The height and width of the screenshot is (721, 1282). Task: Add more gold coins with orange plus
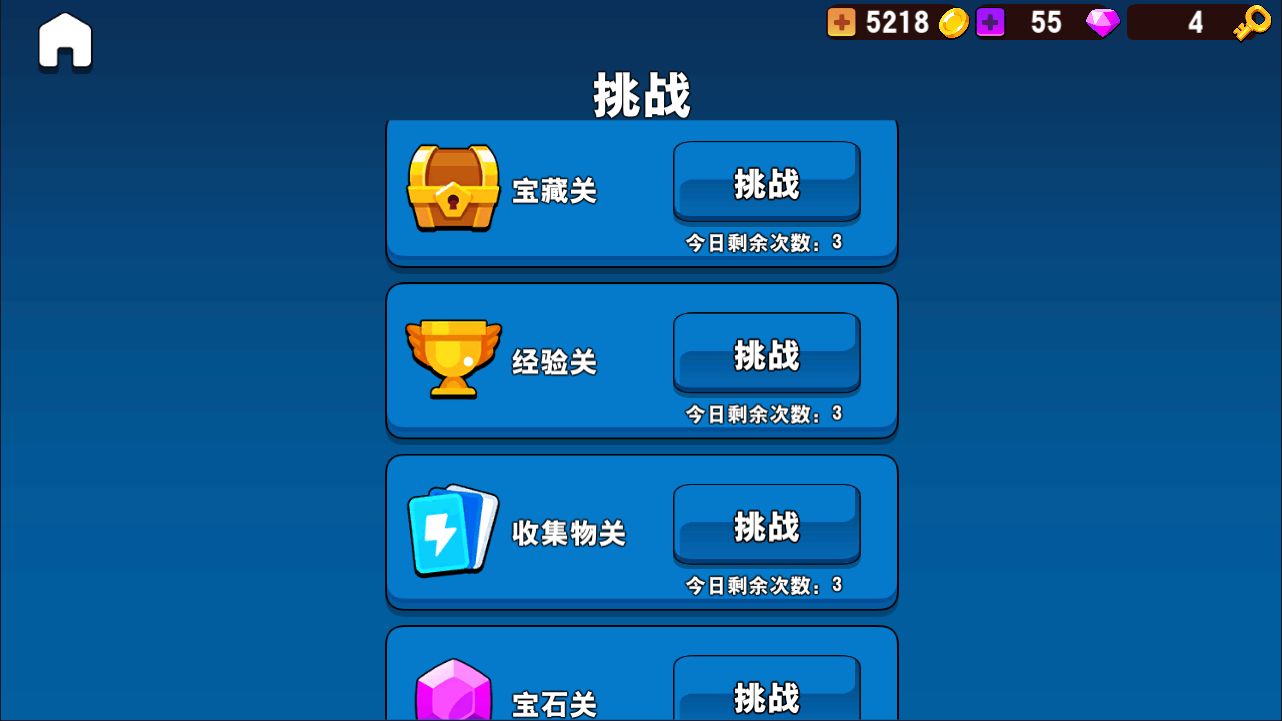[842, 22]
